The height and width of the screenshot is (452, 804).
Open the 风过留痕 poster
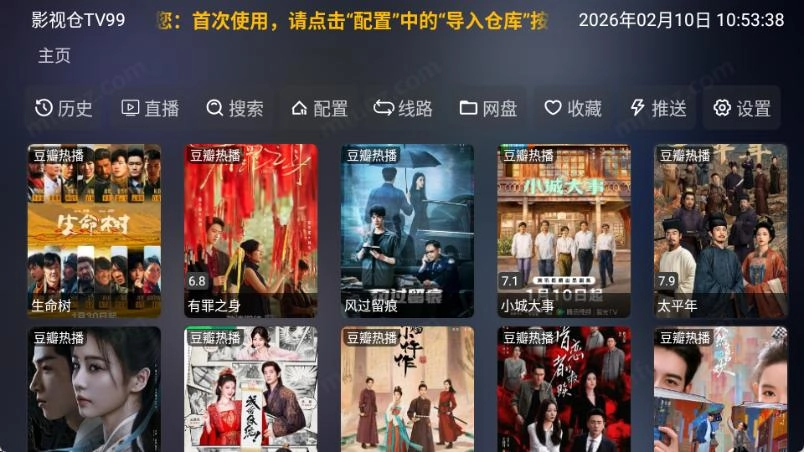pyautogui.click(x=407, y=231)
